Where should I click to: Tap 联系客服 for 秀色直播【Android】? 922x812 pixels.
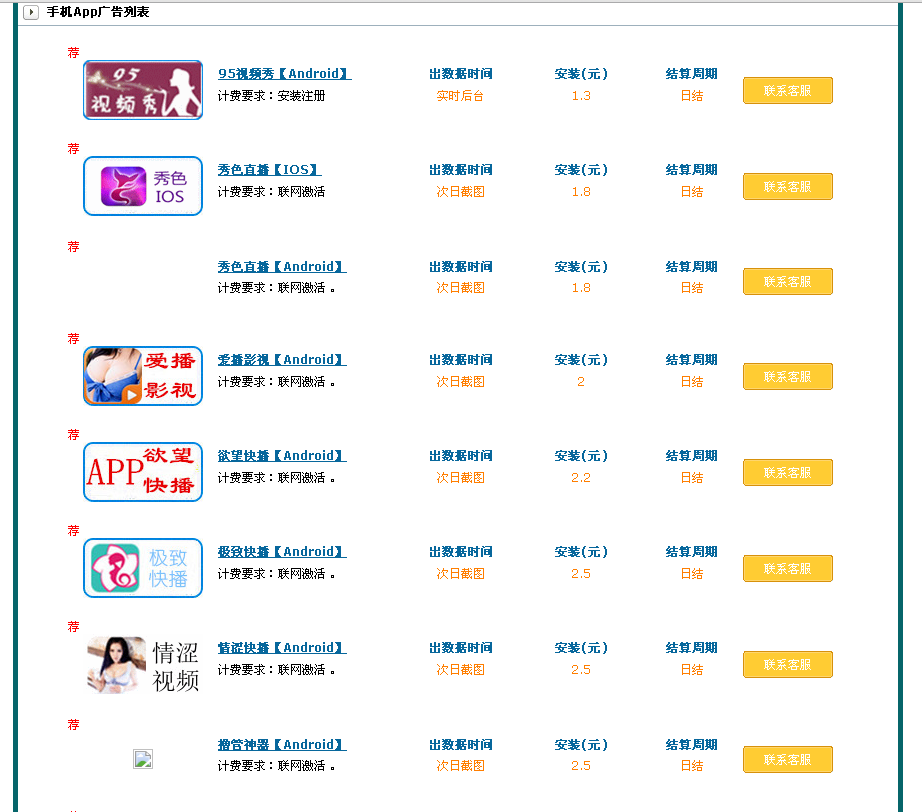[x=787, y=282]
